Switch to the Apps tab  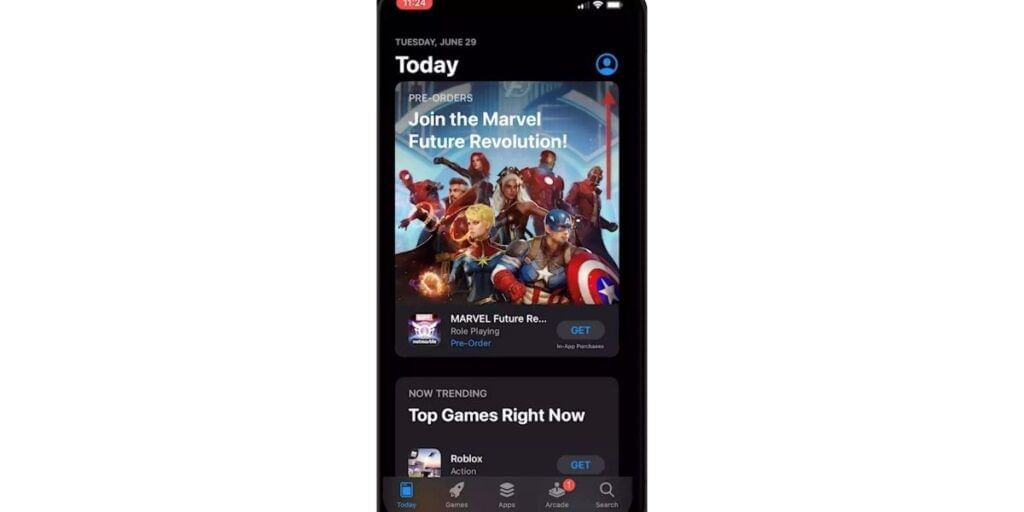point(507,493)
